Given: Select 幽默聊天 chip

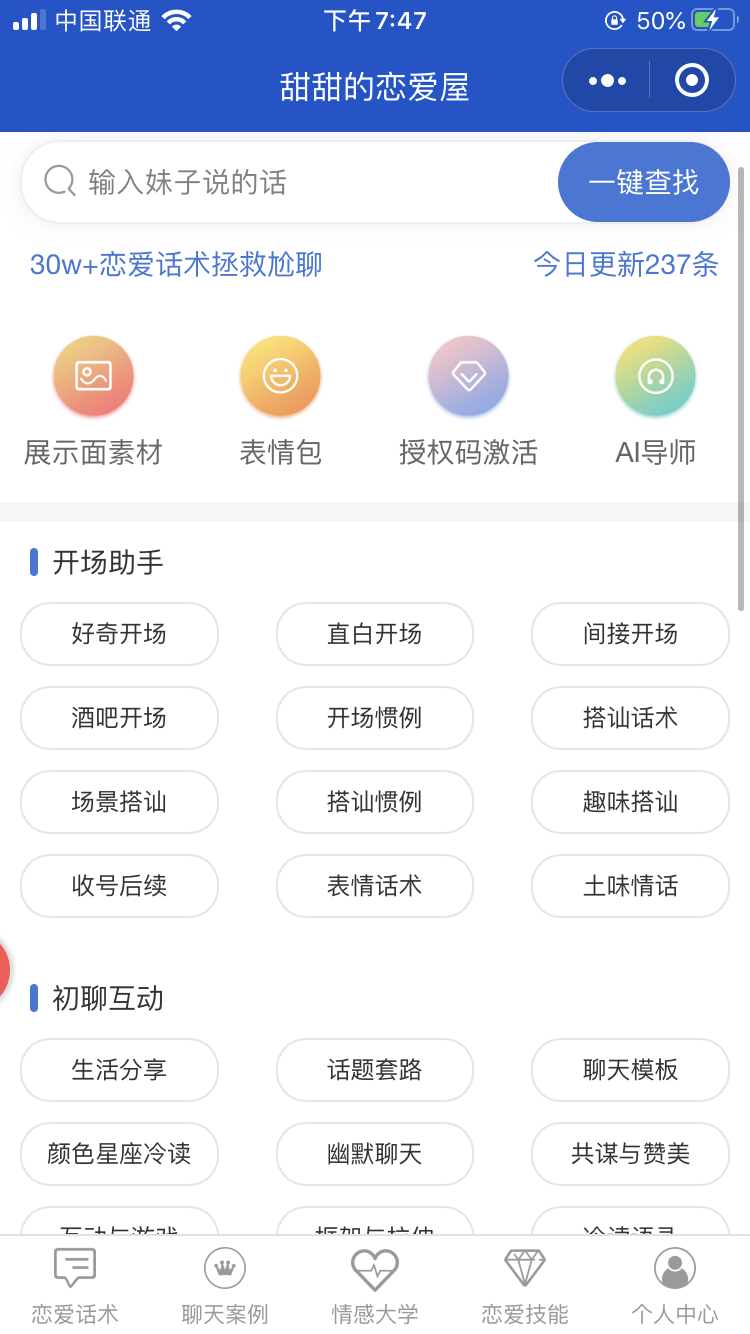Looking at the screenshot, I should coord(375,1154).
